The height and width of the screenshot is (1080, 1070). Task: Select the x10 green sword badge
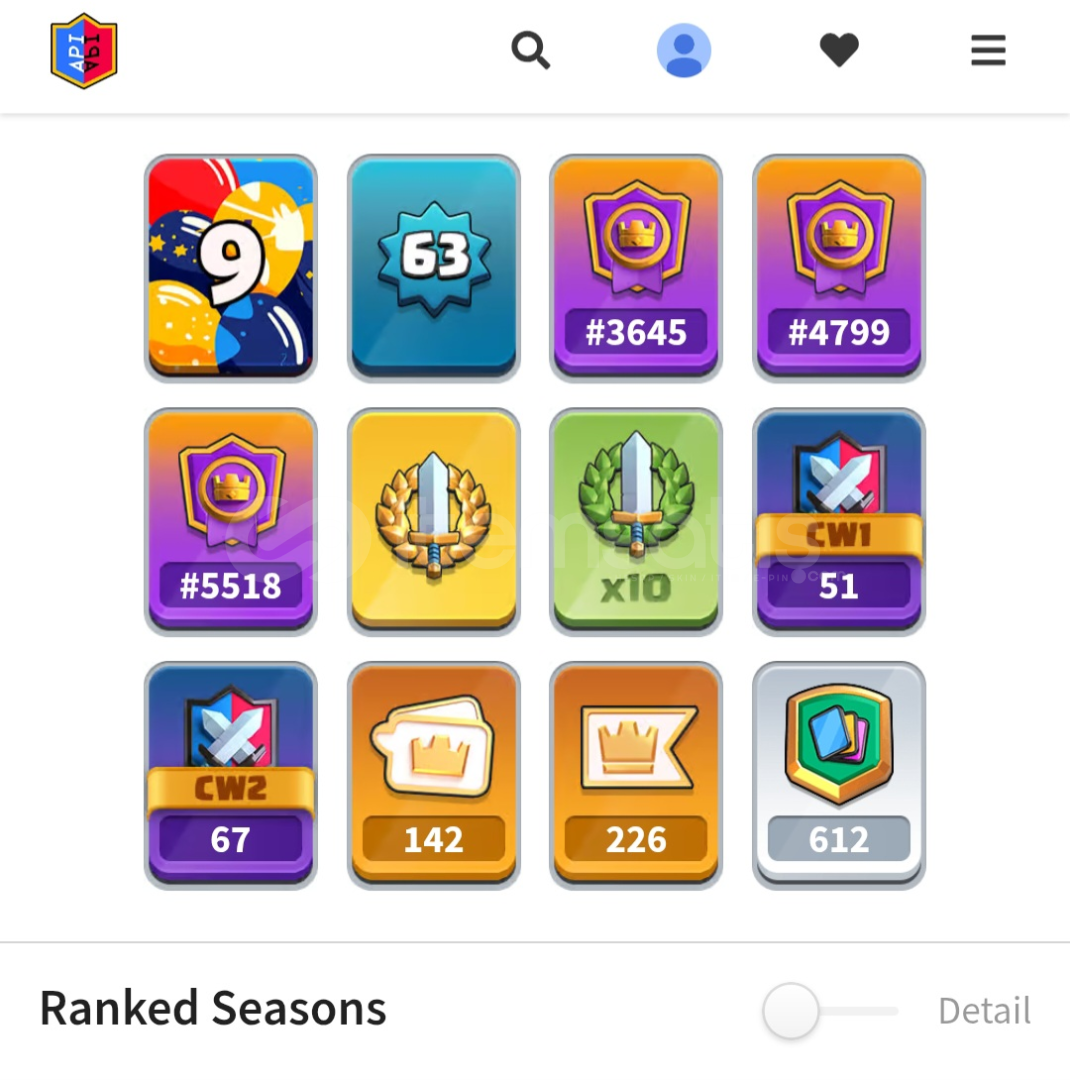coord(636,521)
